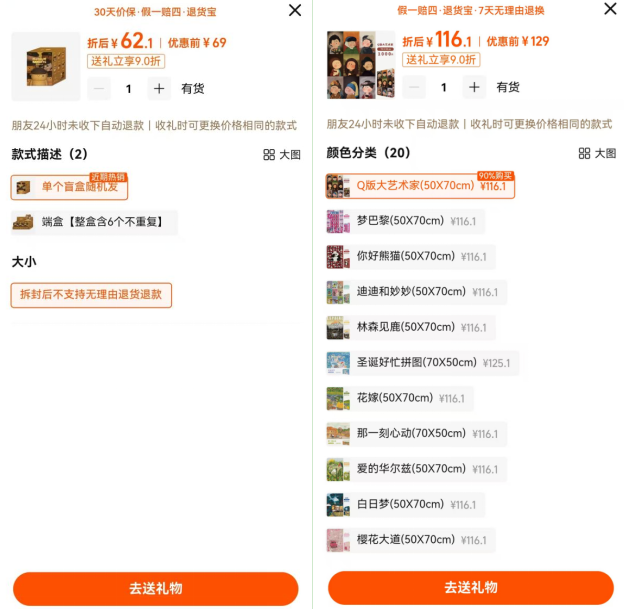The height and width of the screenshot is (609, 624).
Task: Select 林森见鹿(50X70cm) puzzle
Action: 411,327
